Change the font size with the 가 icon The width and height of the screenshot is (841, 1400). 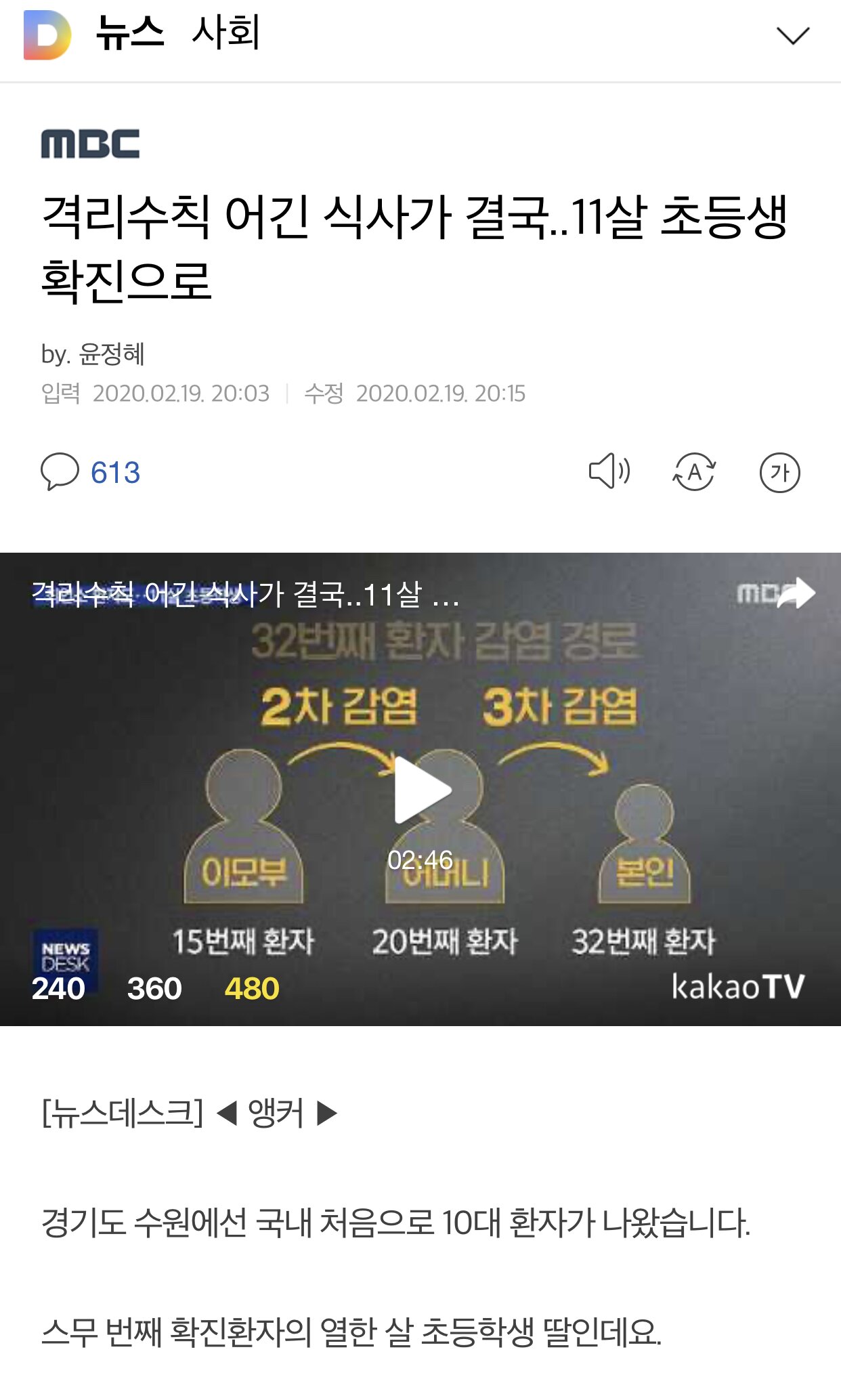pos(779,472)
